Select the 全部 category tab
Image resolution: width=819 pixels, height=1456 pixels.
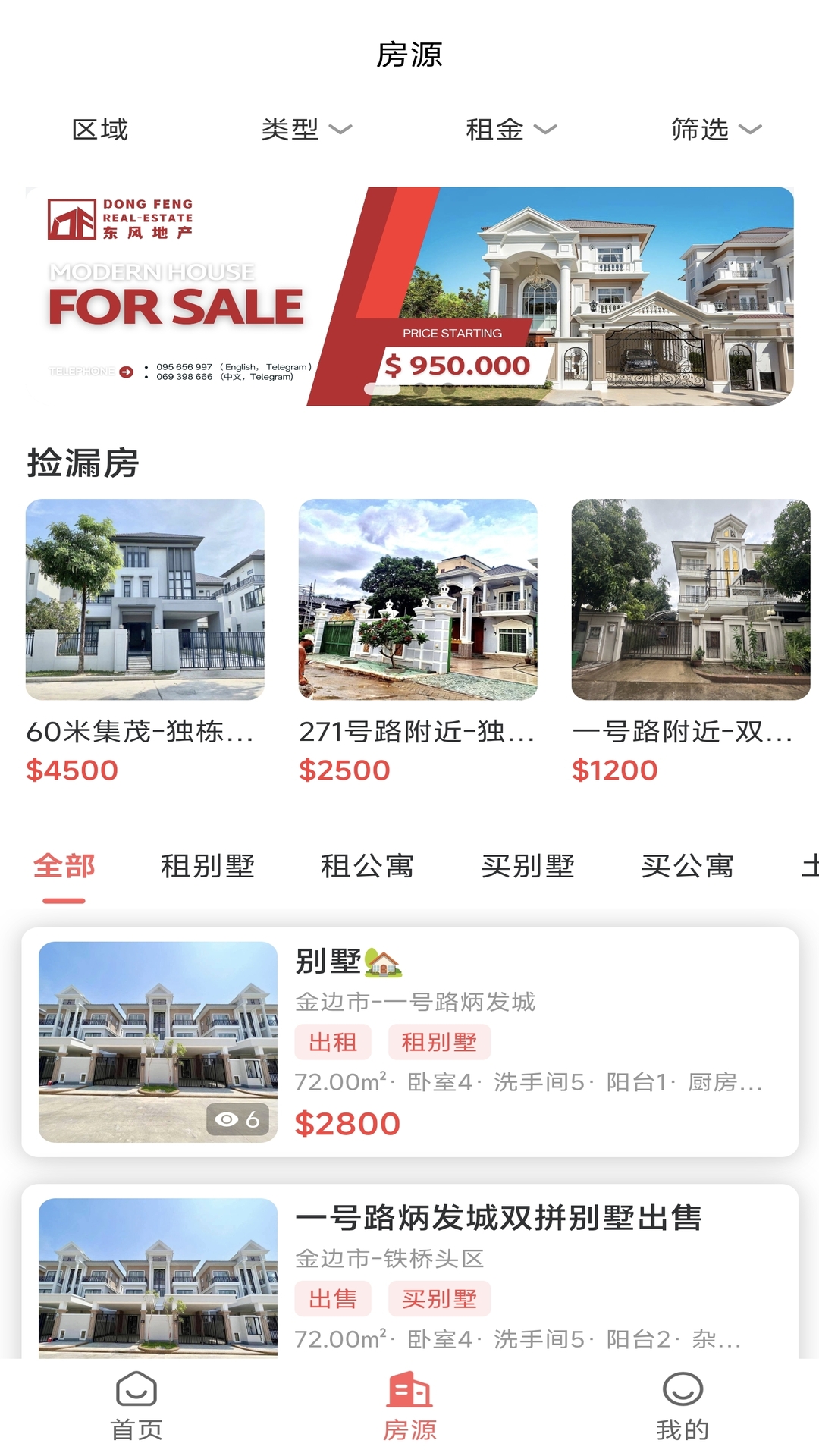click(x=64, y=866)
